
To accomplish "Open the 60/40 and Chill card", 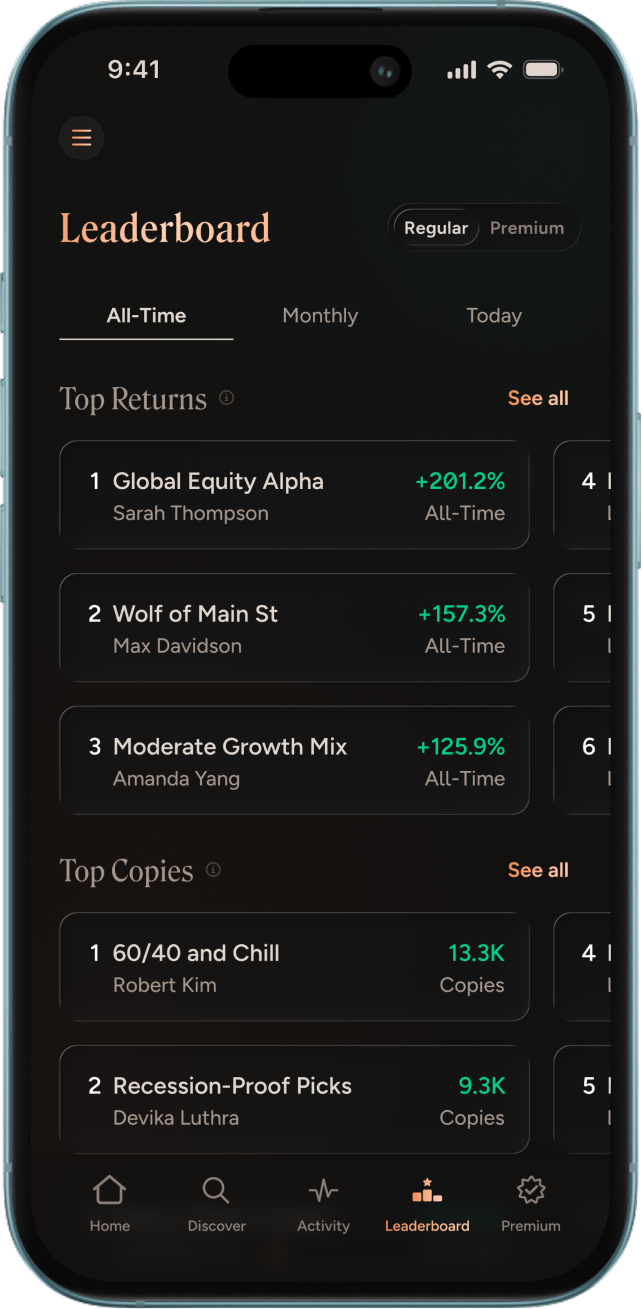I will [x=295, y=967].
